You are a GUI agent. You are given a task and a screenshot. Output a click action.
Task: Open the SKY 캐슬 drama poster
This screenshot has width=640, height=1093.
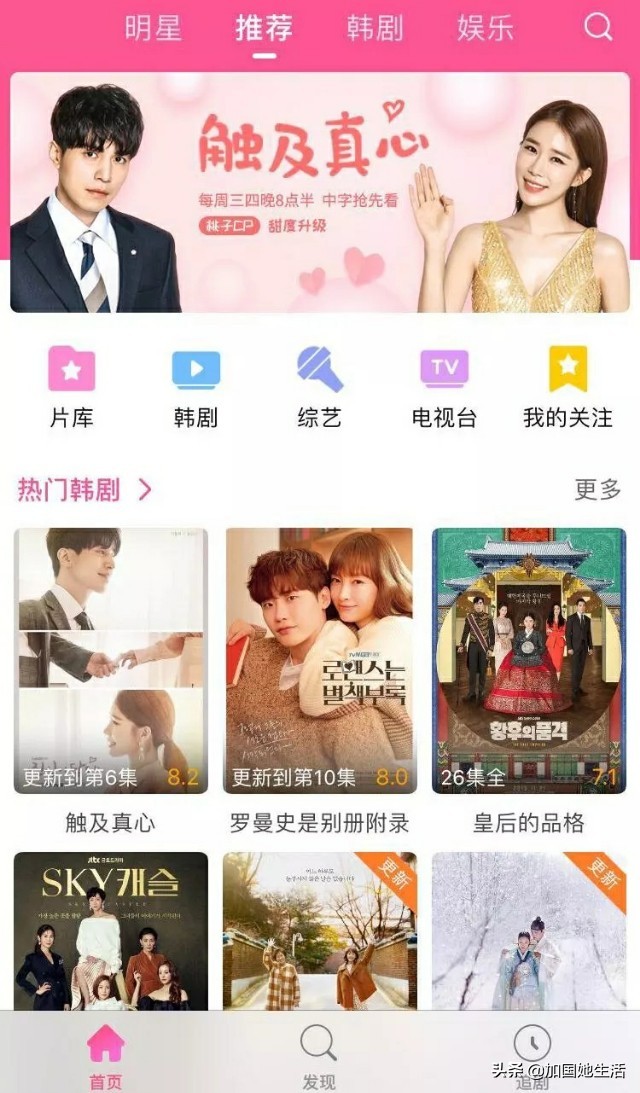pyautogui.click(x=111, y=930)
